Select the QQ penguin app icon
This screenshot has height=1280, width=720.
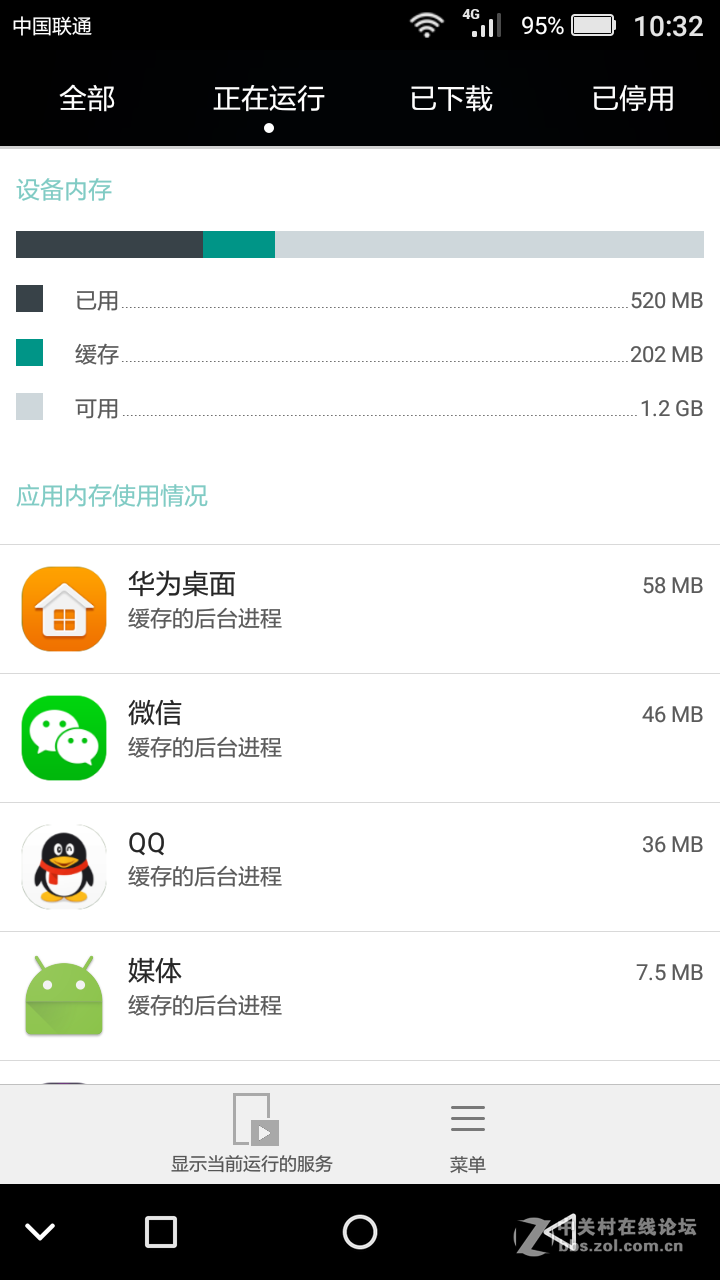click(64, 866)
